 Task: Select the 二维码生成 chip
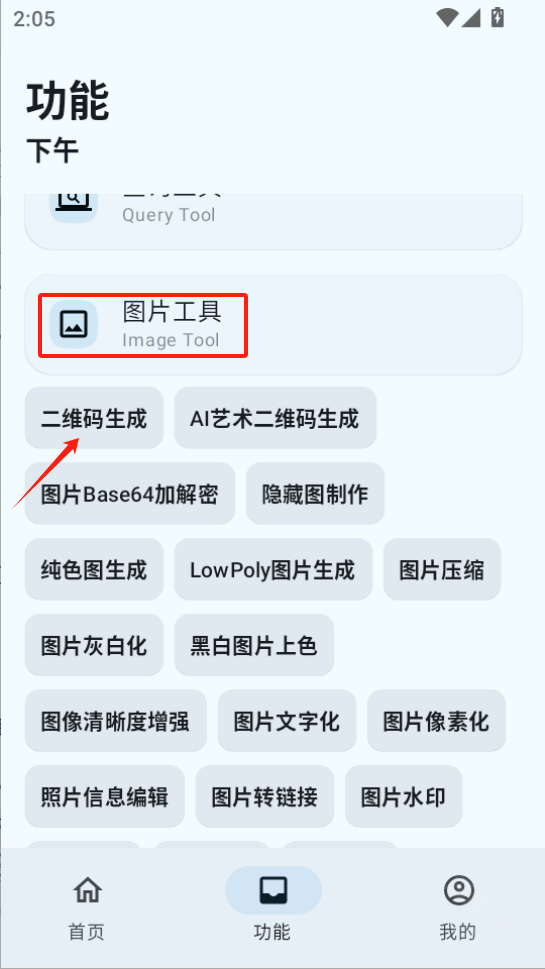point(94,418)
